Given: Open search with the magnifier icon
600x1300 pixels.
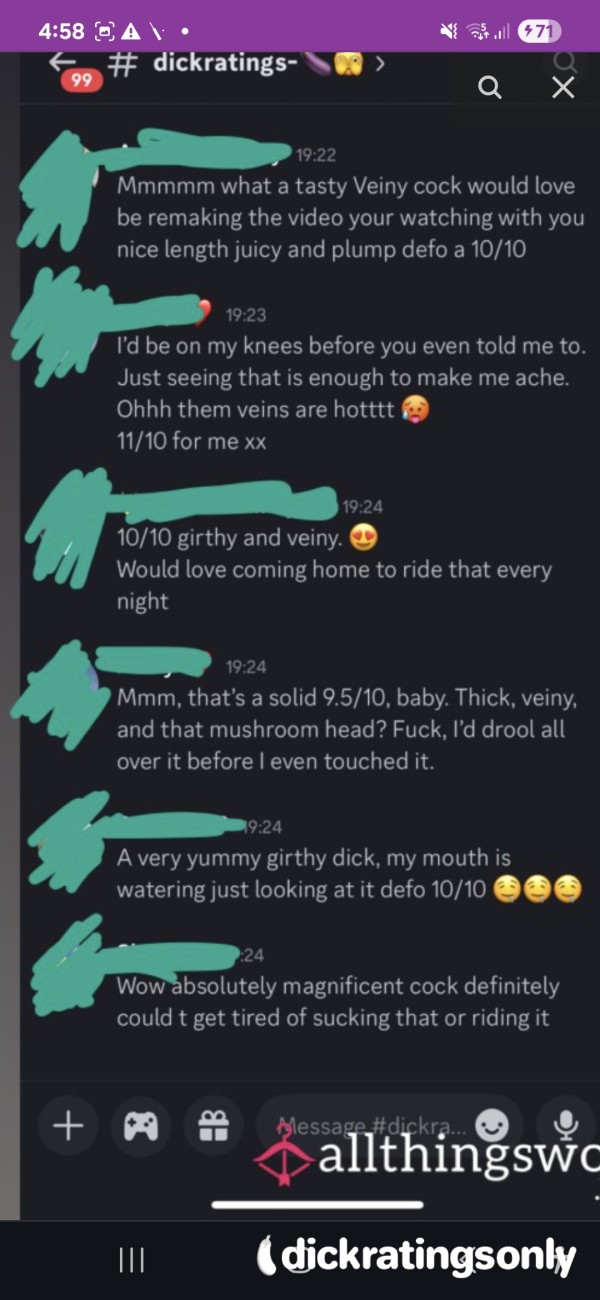Looking at the screenshot, I should point(490,88).
